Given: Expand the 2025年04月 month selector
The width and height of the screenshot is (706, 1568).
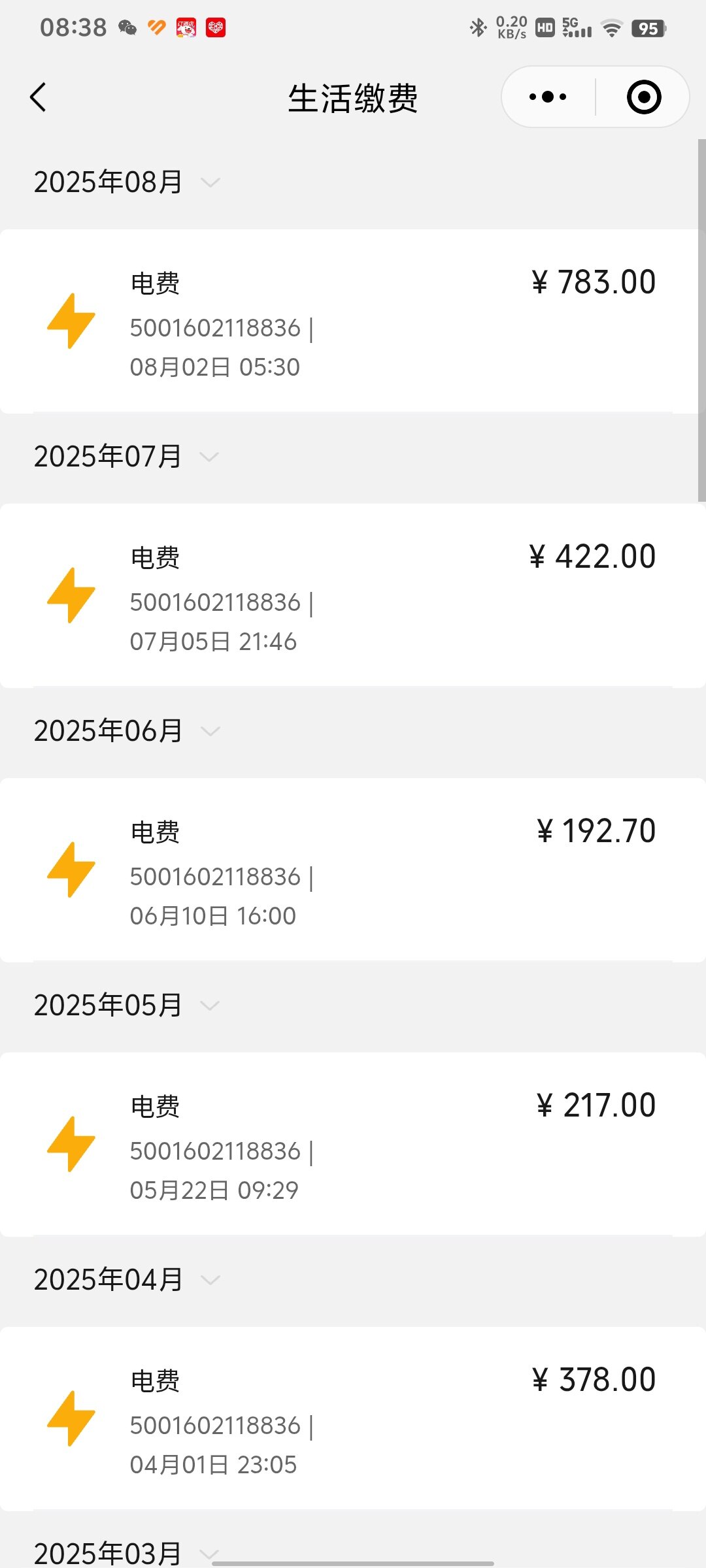Looking at the screenshot, I should tap(127, 1279).
